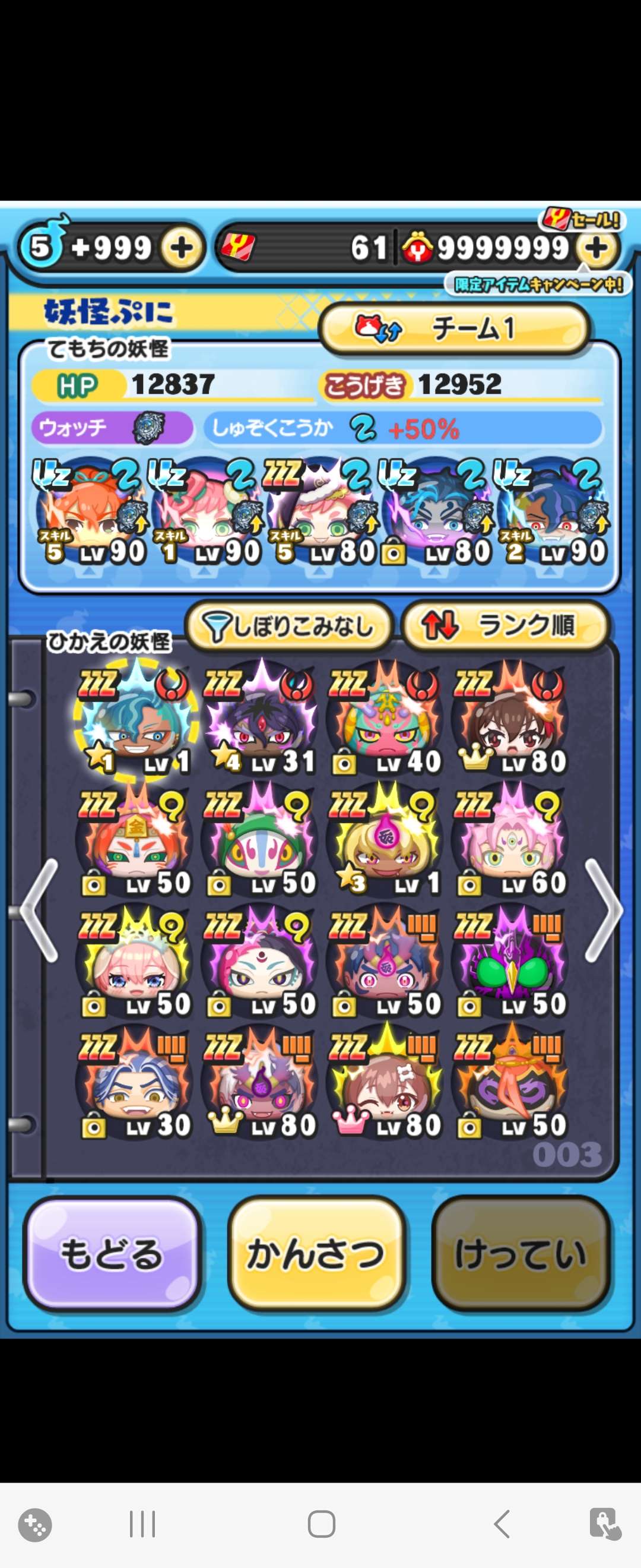Open the しぼりこみなし filter

290,626
